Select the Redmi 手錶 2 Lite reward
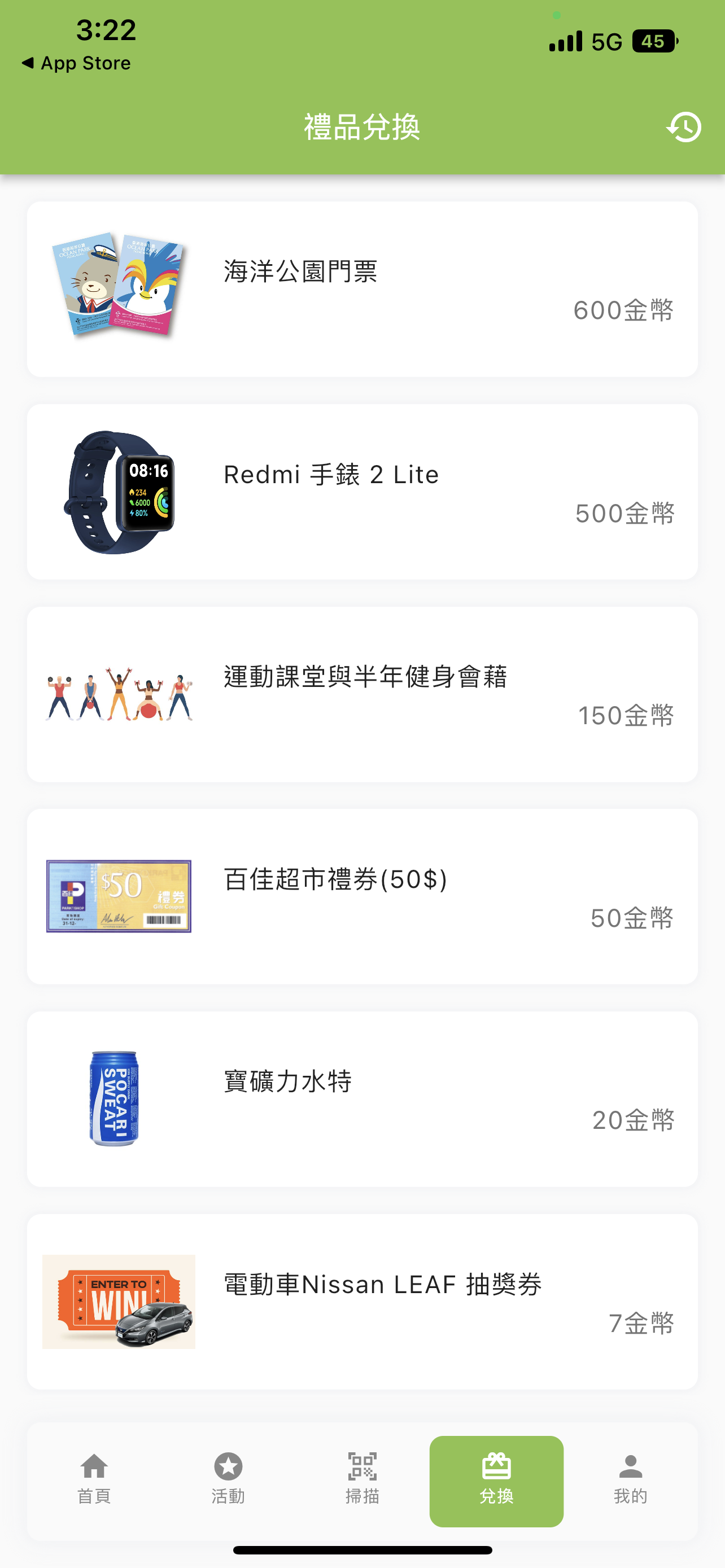 coord(362,491)
